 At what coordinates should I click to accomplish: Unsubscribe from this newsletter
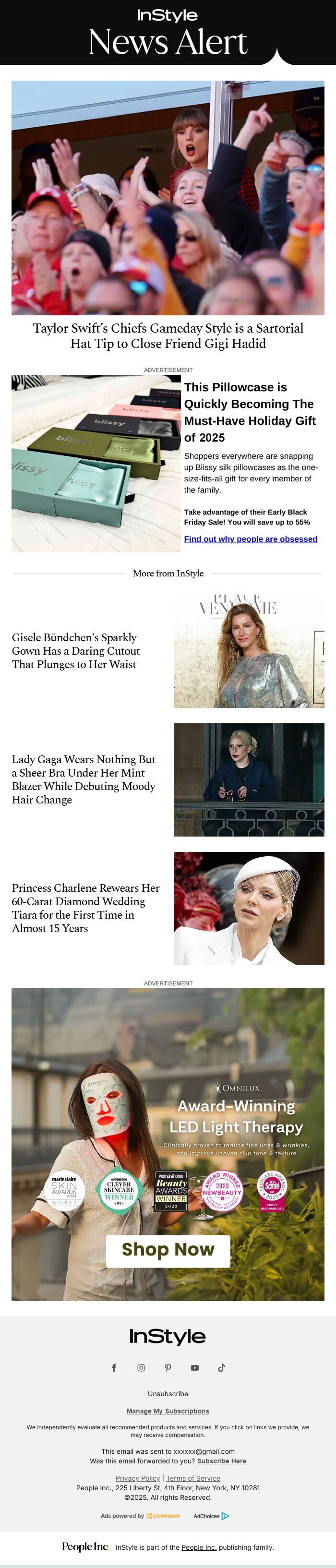click(x=168, y=1394)
